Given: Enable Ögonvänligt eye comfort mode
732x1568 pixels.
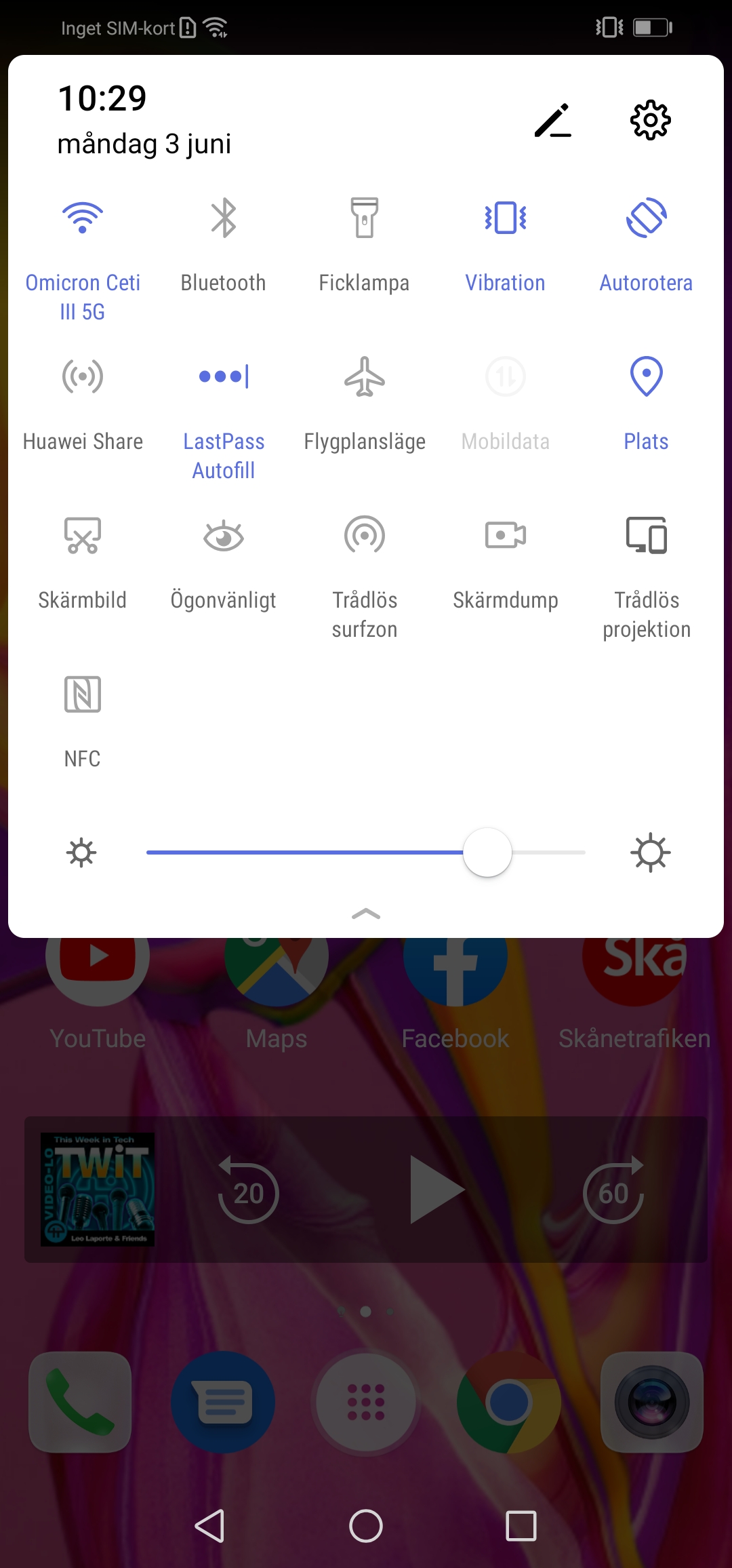Looking at the screenshot, I should 224,536.
